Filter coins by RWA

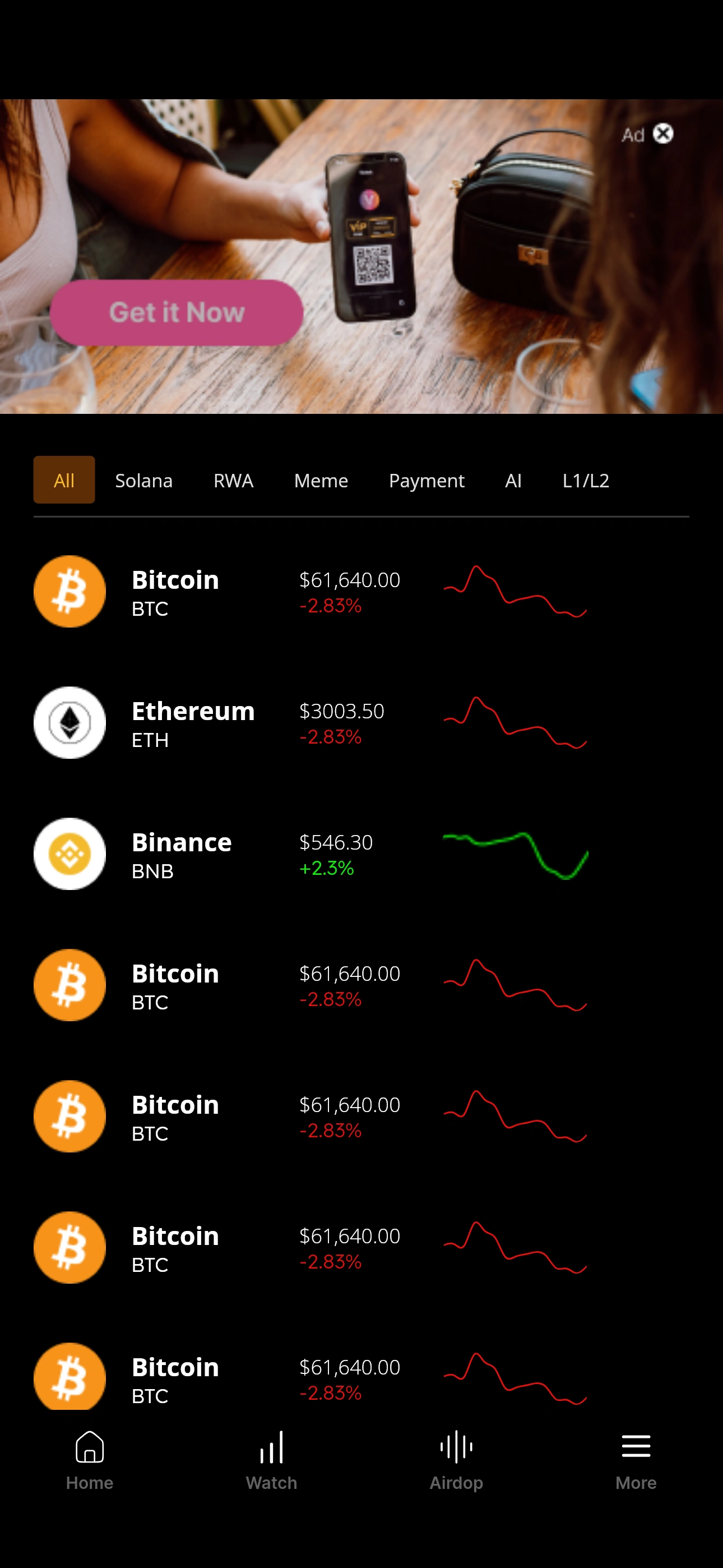point(233,480)
